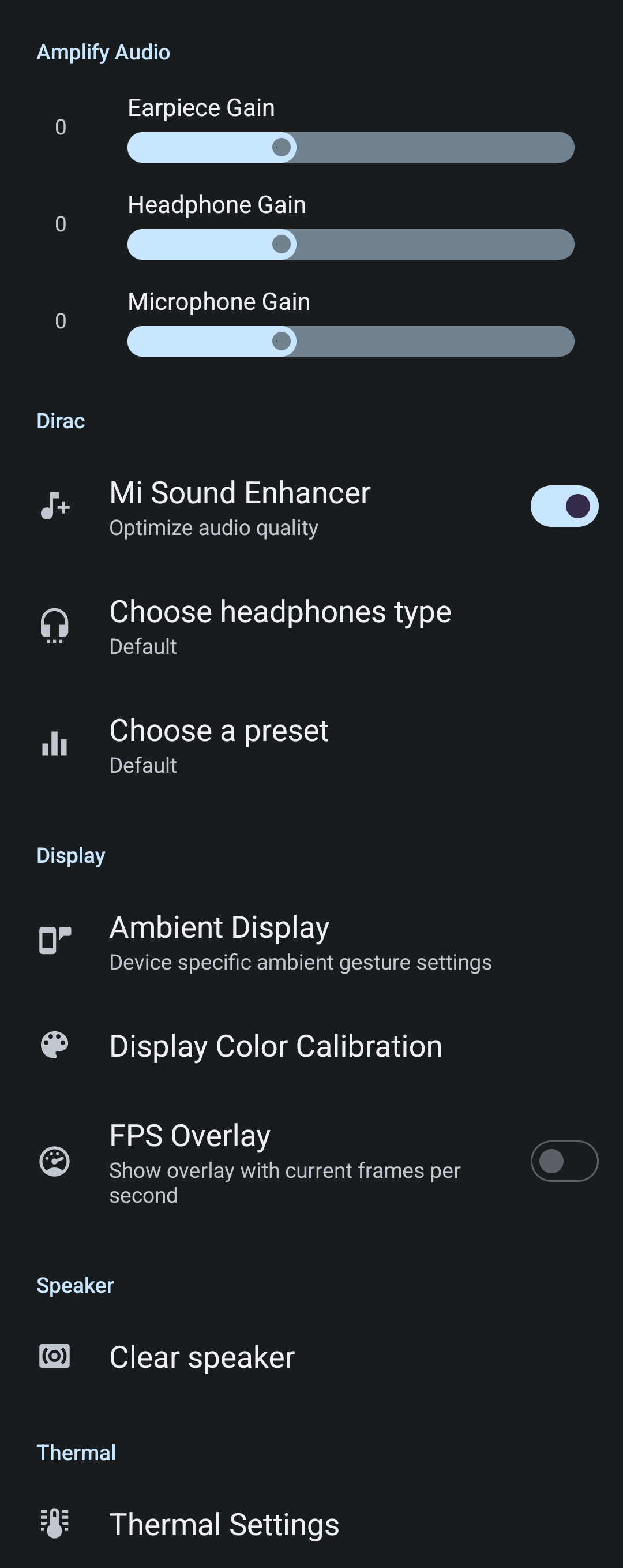Image resolution: width=623 pixels, height=1568 pixels.
Task: Adjust Microphone Gain with a tap
Action: tap(351, 342)
